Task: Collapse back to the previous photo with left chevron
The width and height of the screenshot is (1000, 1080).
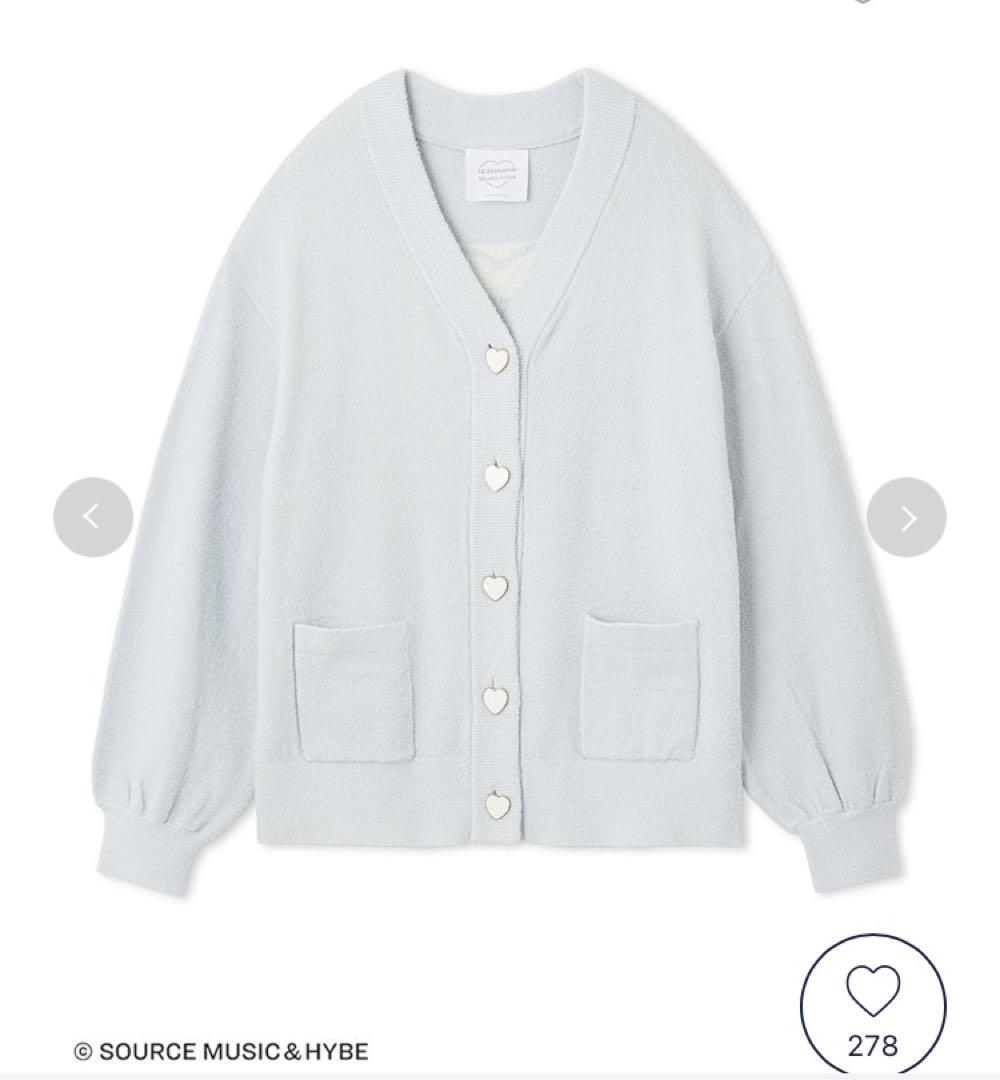Action: (93, 516)
